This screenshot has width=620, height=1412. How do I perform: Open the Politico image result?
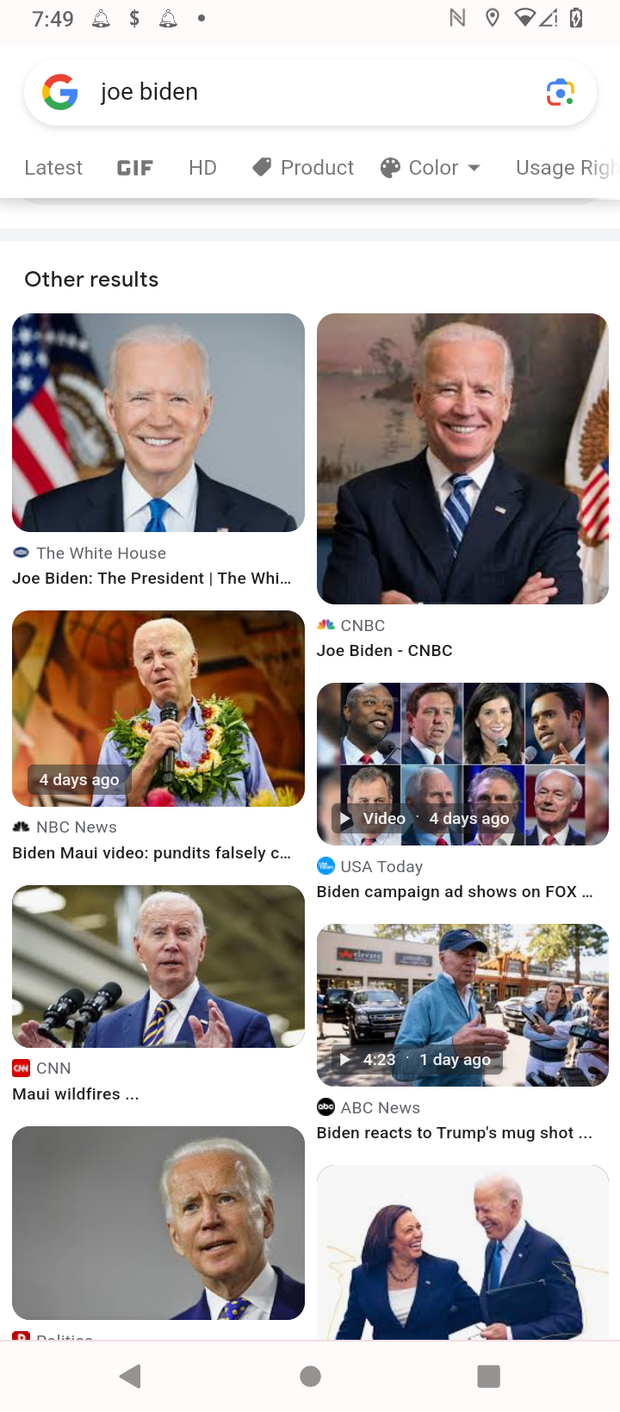point(158,1222)
